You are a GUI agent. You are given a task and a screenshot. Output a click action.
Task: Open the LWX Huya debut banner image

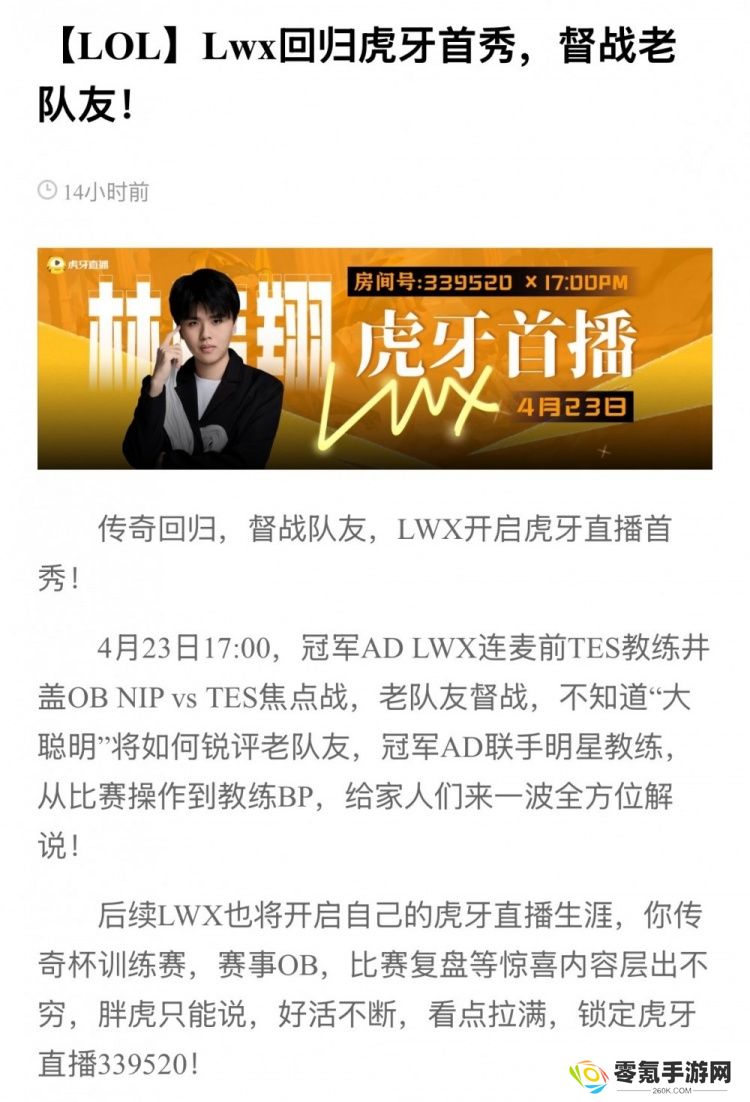click(375, 358)
